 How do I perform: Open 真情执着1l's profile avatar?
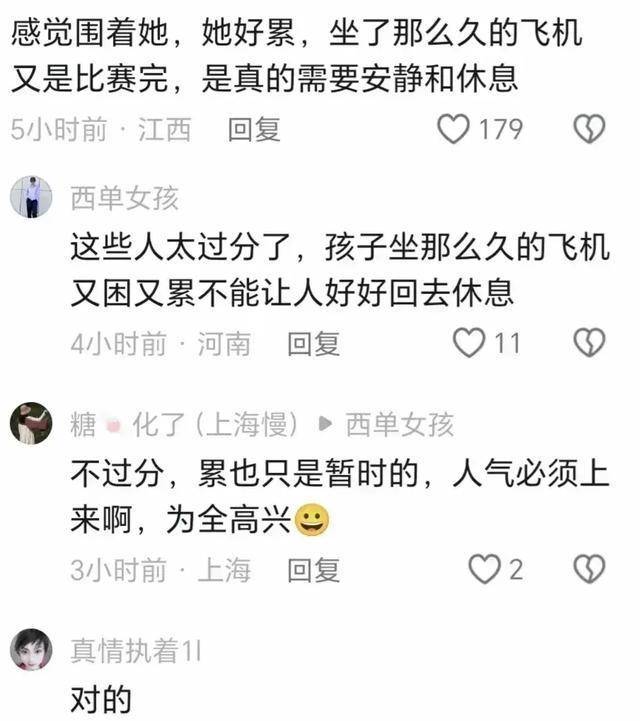(x=31, y=649)
